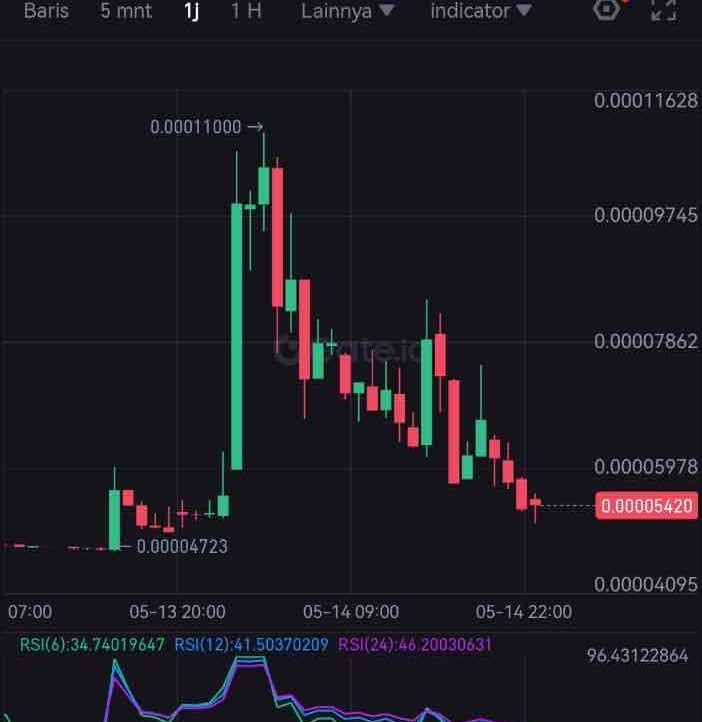Open the indicator dropdown

pos(480,11)
